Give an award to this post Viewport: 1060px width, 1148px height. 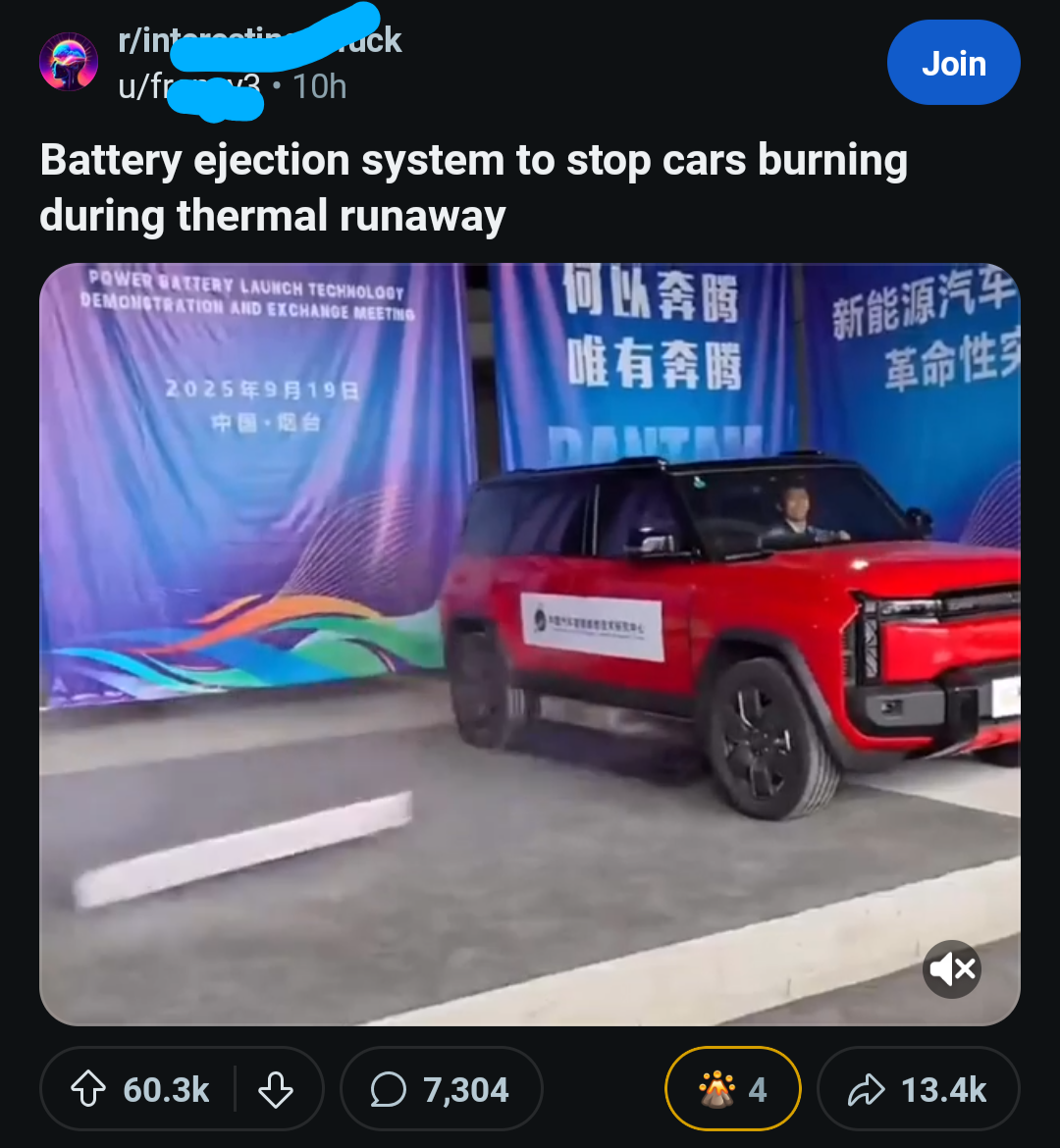click(732, 1089)
